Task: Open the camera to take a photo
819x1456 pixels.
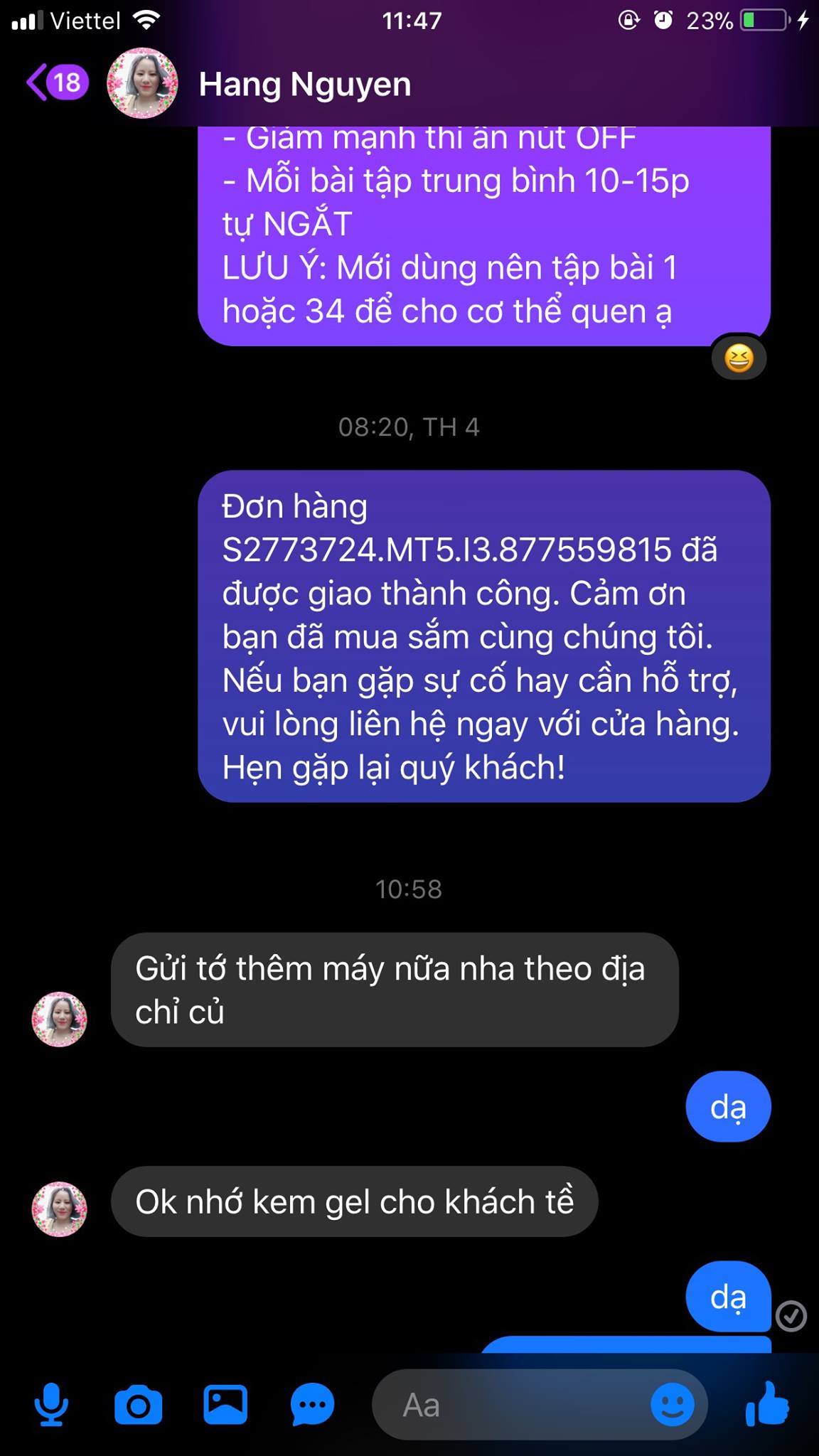Action: [x=138, y=1404]
